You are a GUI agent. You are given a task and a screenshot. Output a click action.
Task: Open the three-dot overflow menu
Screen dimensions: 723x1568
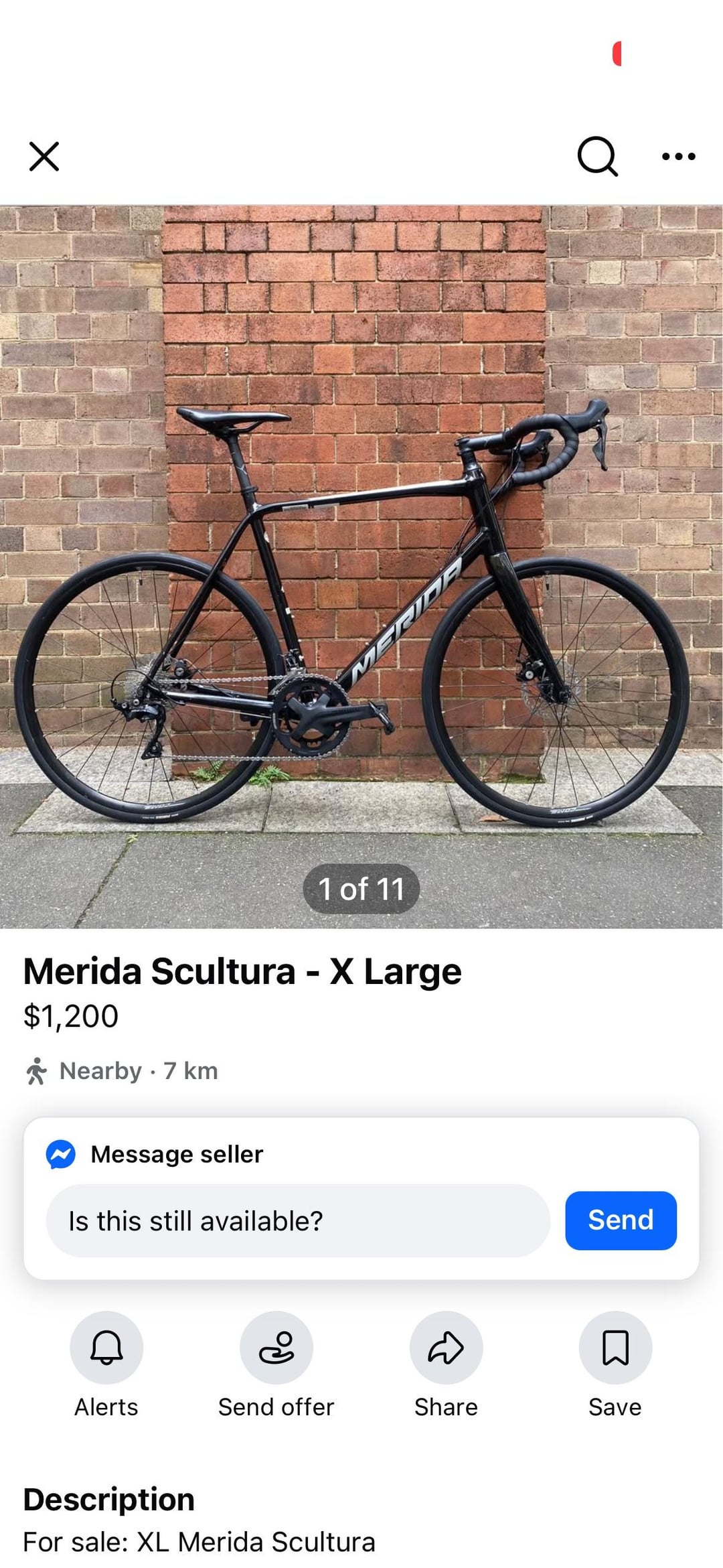pos(678,157)
